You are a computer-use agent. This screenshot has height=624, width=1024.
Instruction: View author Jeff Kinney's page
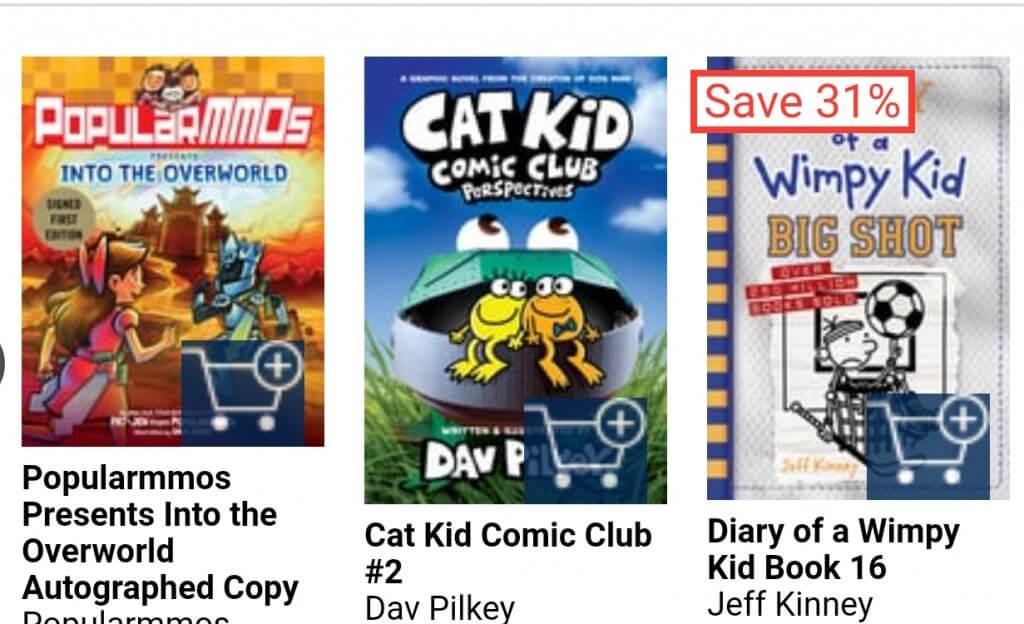(790, 604)
